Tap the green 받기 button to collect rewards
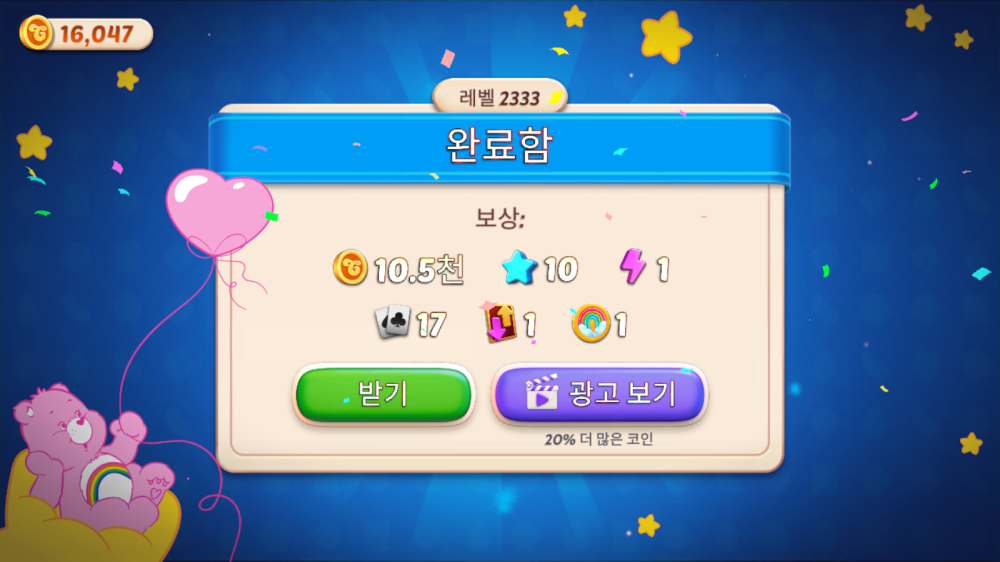The width and height of the screenshot is (1000, 562). tap(383, 395)
